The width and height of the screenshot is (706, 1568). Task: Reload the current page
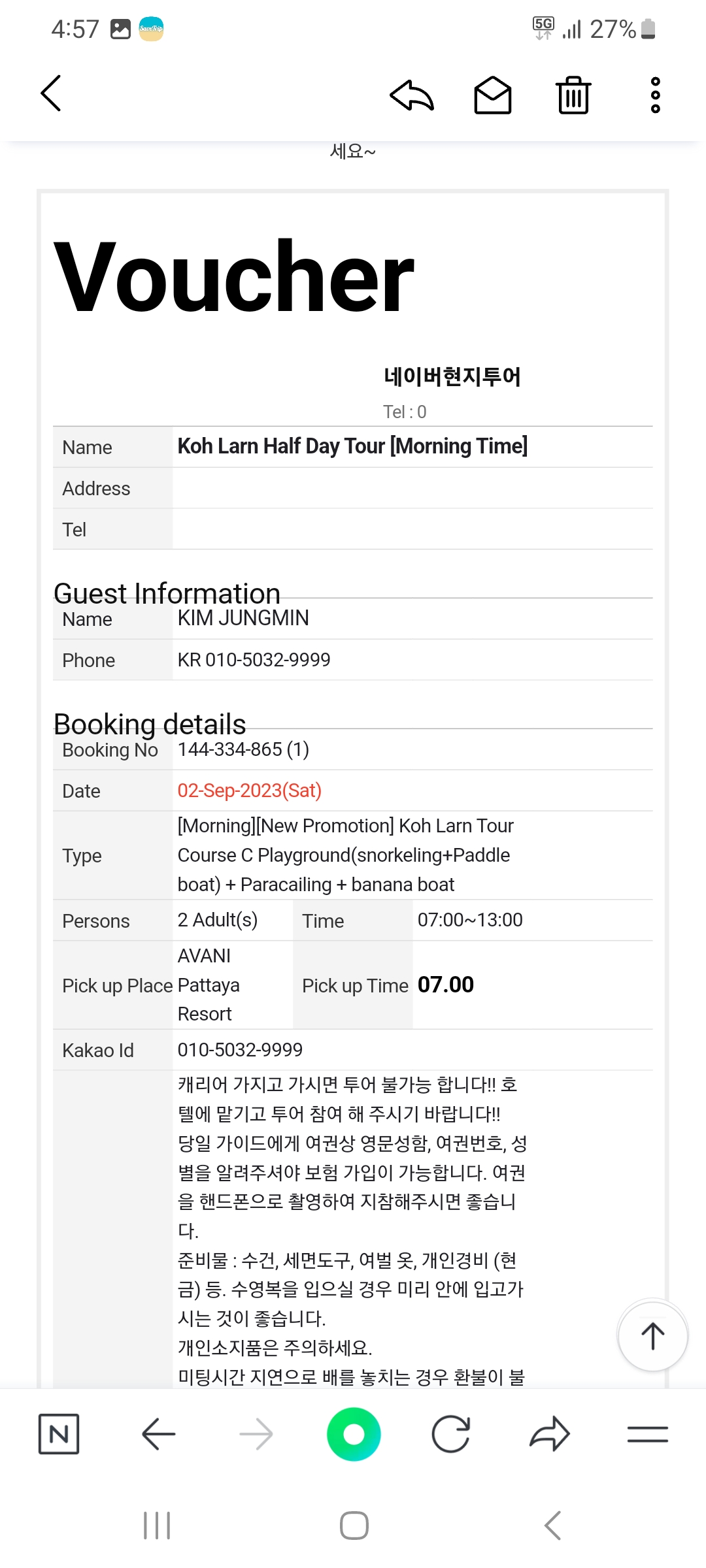[x=451, y=1434]
